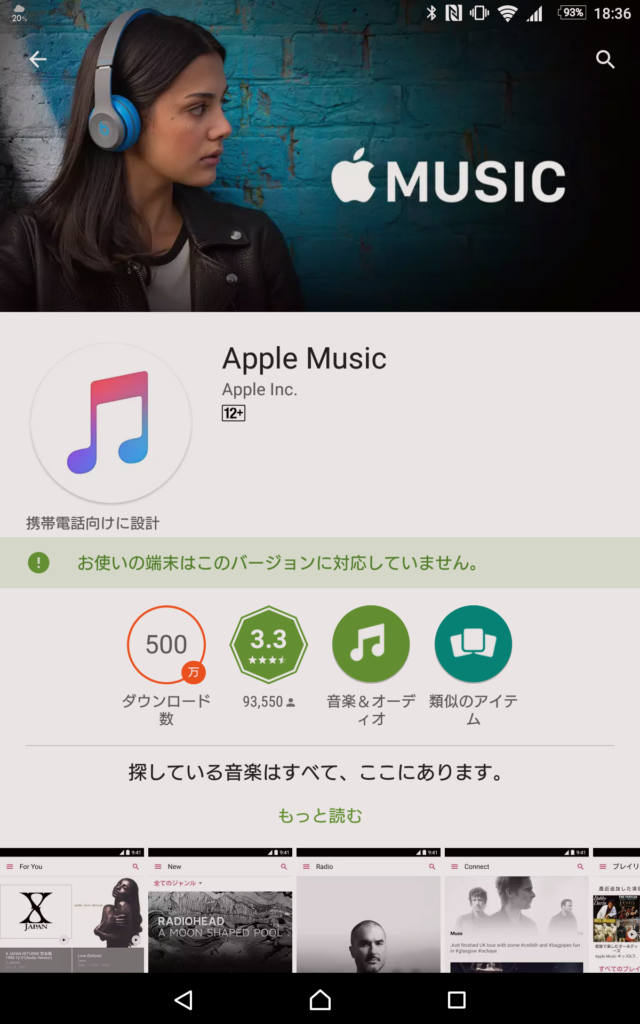
Task: Open the 音楽＆オーディオ category
Action: coord(371,645)
